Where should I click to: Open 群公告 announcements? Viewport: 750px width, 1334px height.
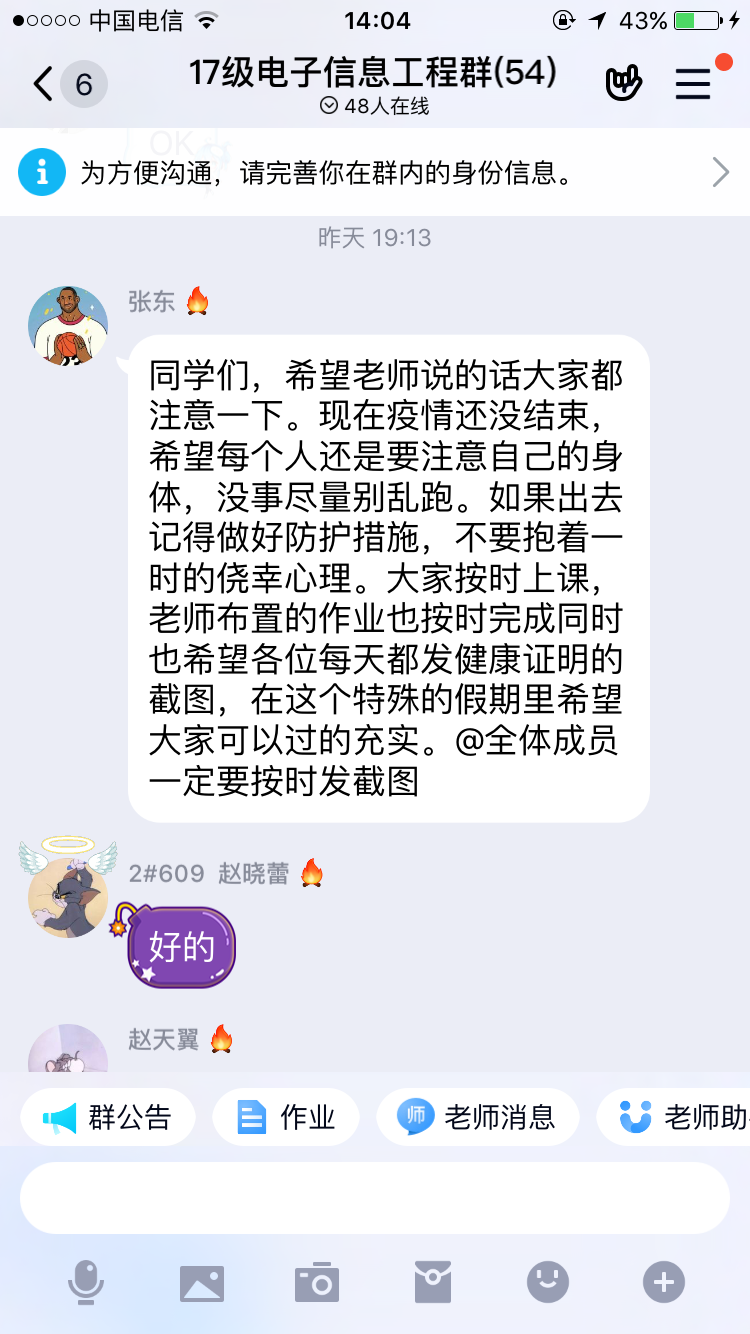tap(108, 1117)
